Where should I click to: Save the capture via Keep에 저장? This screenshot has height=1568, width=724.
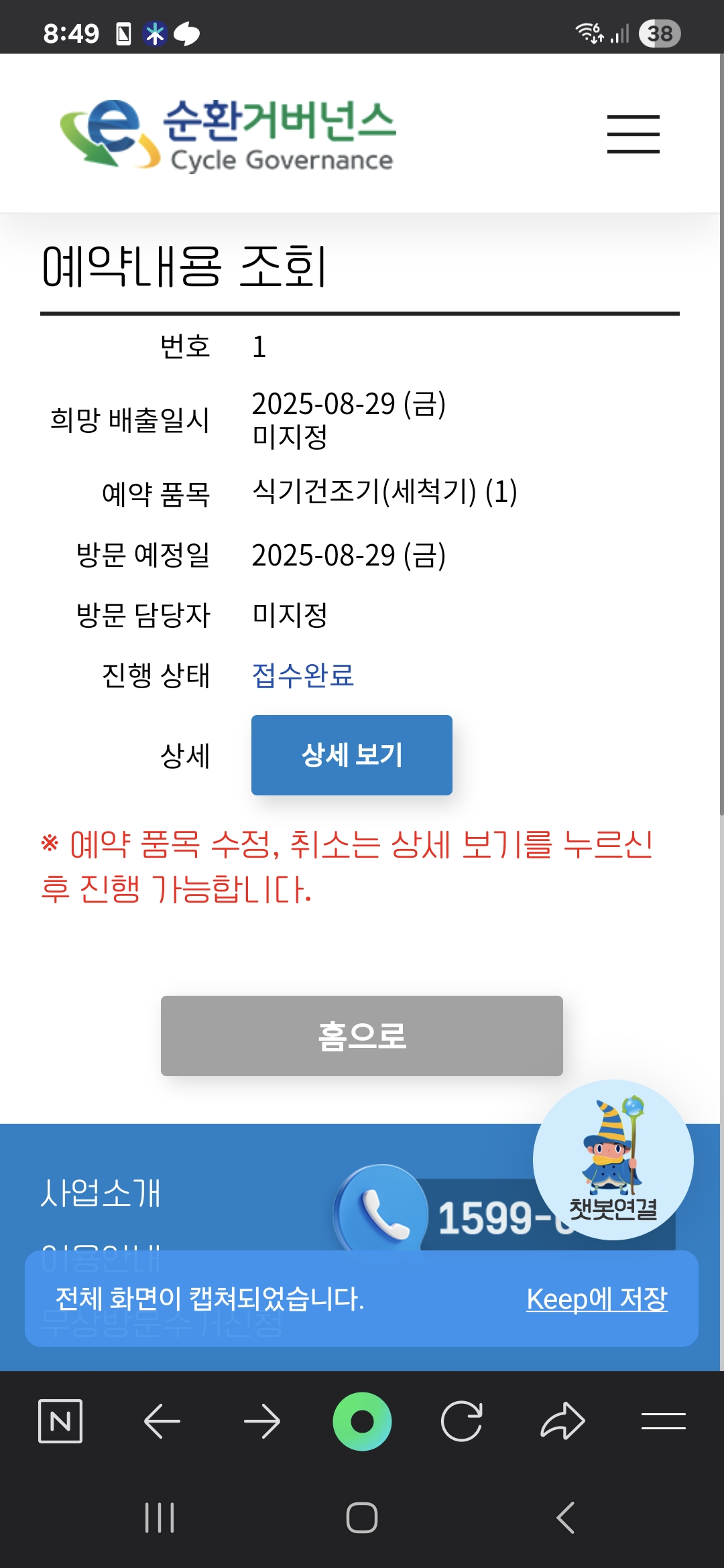[597, 1299]
